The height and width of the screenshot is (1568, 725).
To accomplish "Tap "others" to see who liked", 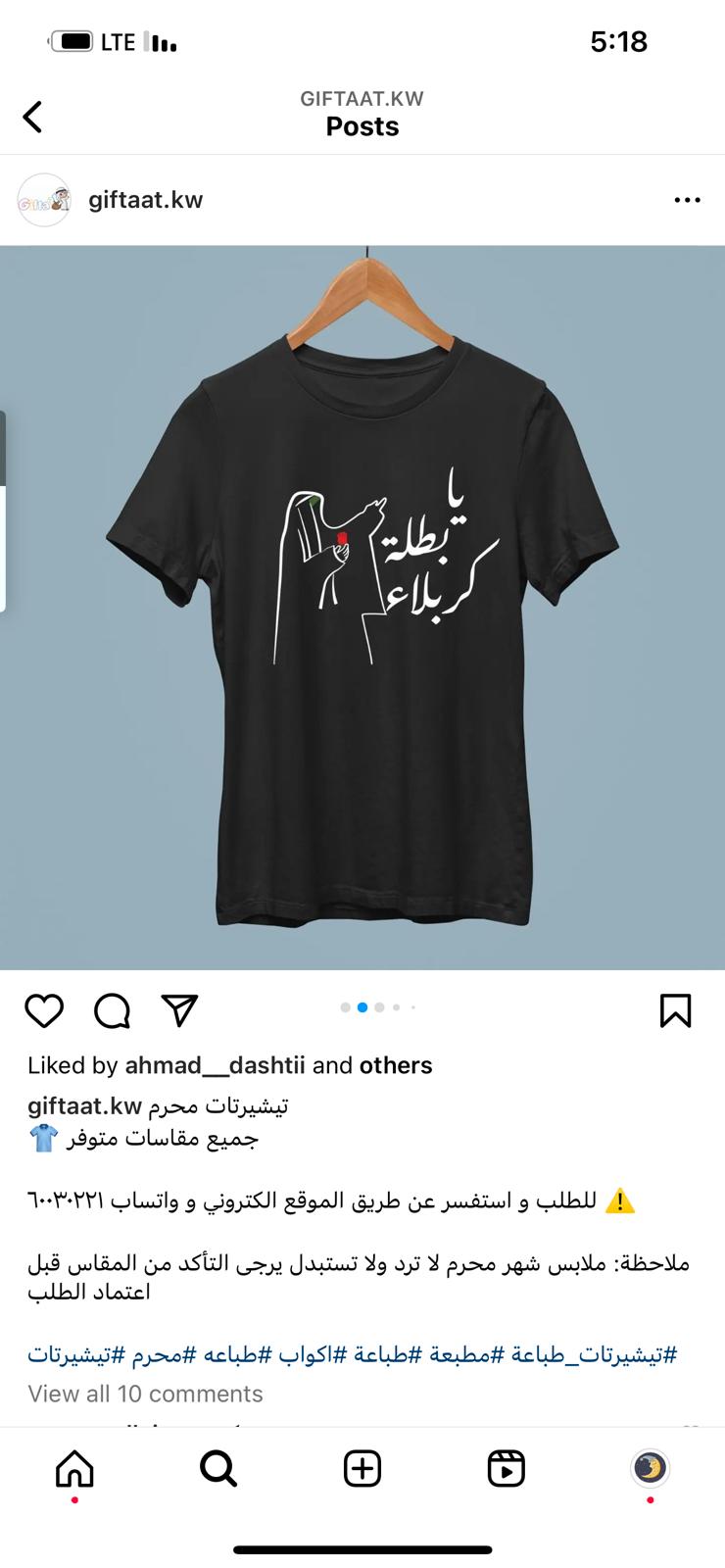I will pyautogui.click(x=396, y=1065).
